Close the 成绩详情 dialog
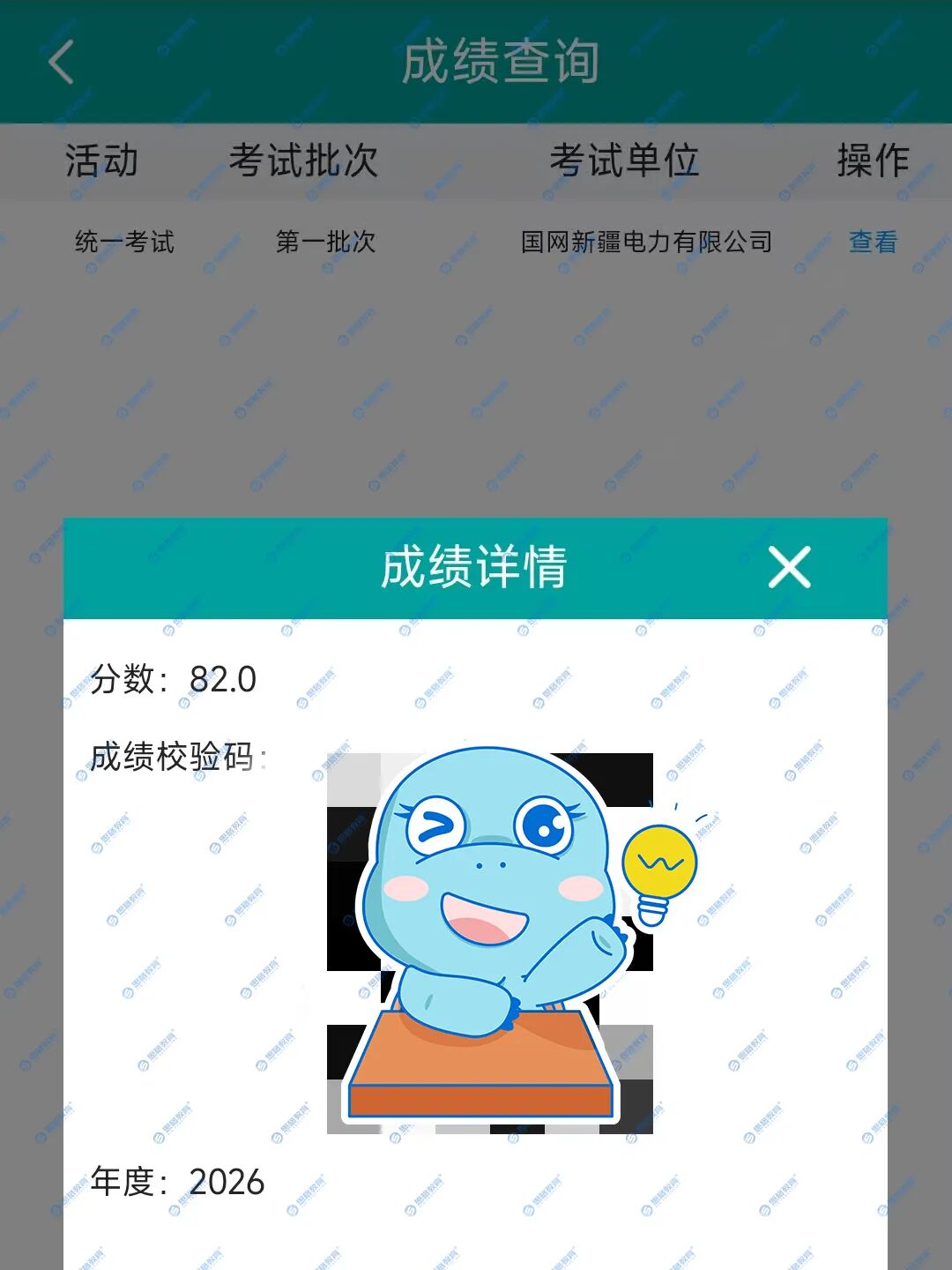This screenshot has height=1270, width=952. pos(789,567)
